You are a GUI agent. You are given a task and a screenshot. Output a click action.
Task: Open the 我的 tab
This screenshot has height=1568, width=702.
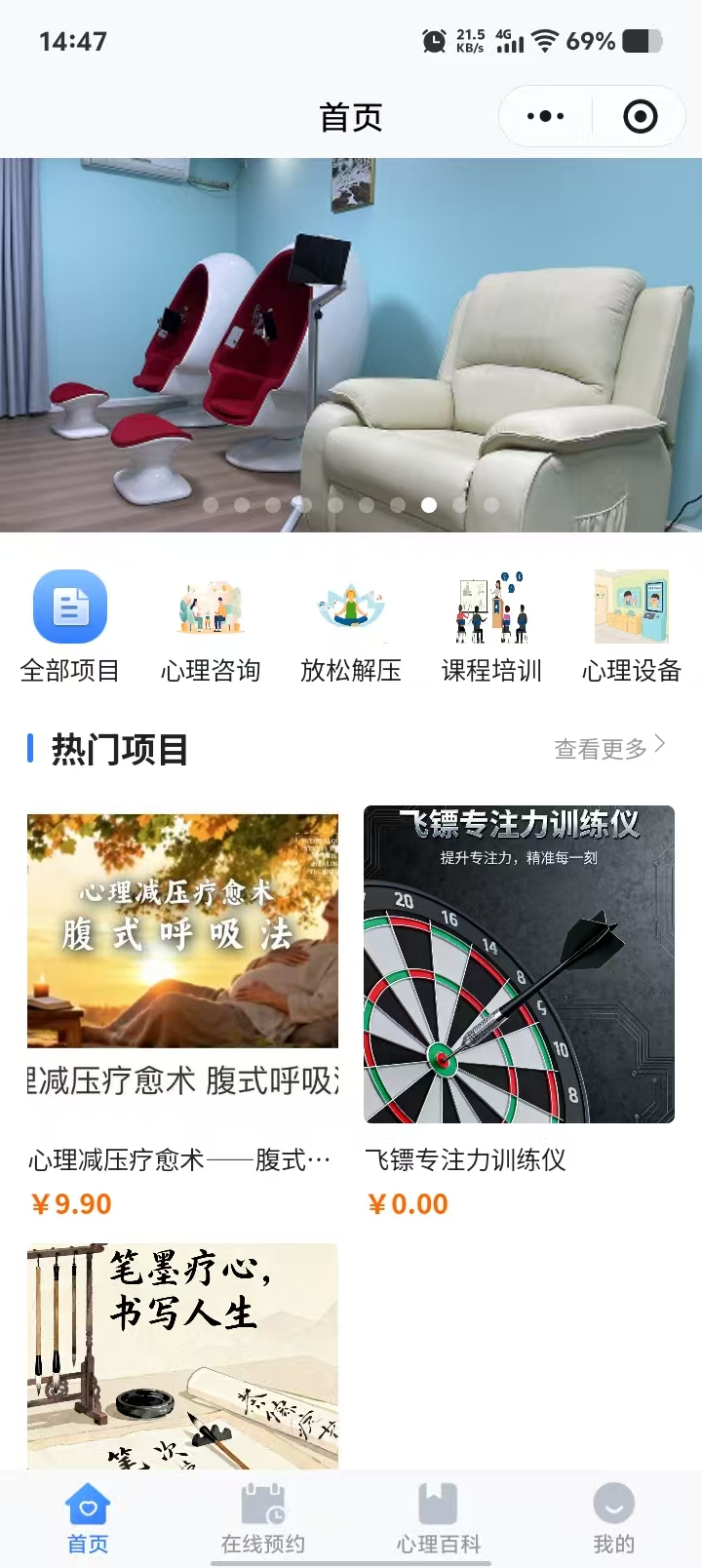[614, 1518]
